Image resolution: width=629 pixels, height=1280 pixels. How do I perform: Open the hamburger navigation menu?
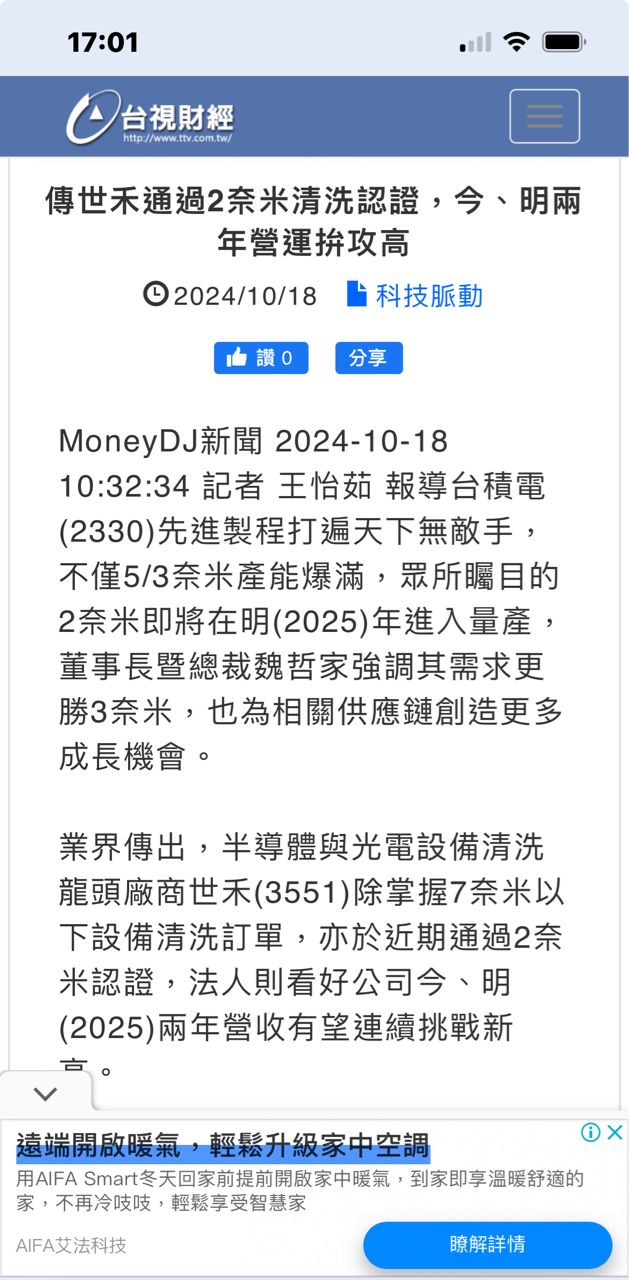tap(544, 117)
